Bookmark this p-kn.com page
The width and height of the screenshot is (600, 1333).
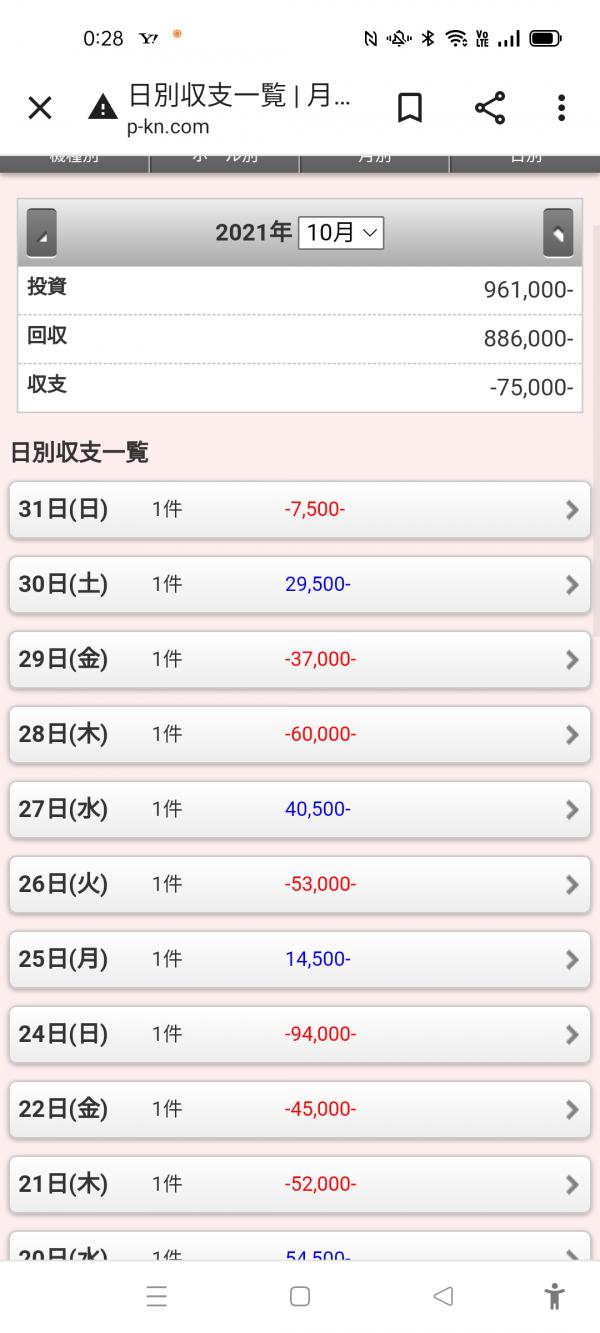410,108
